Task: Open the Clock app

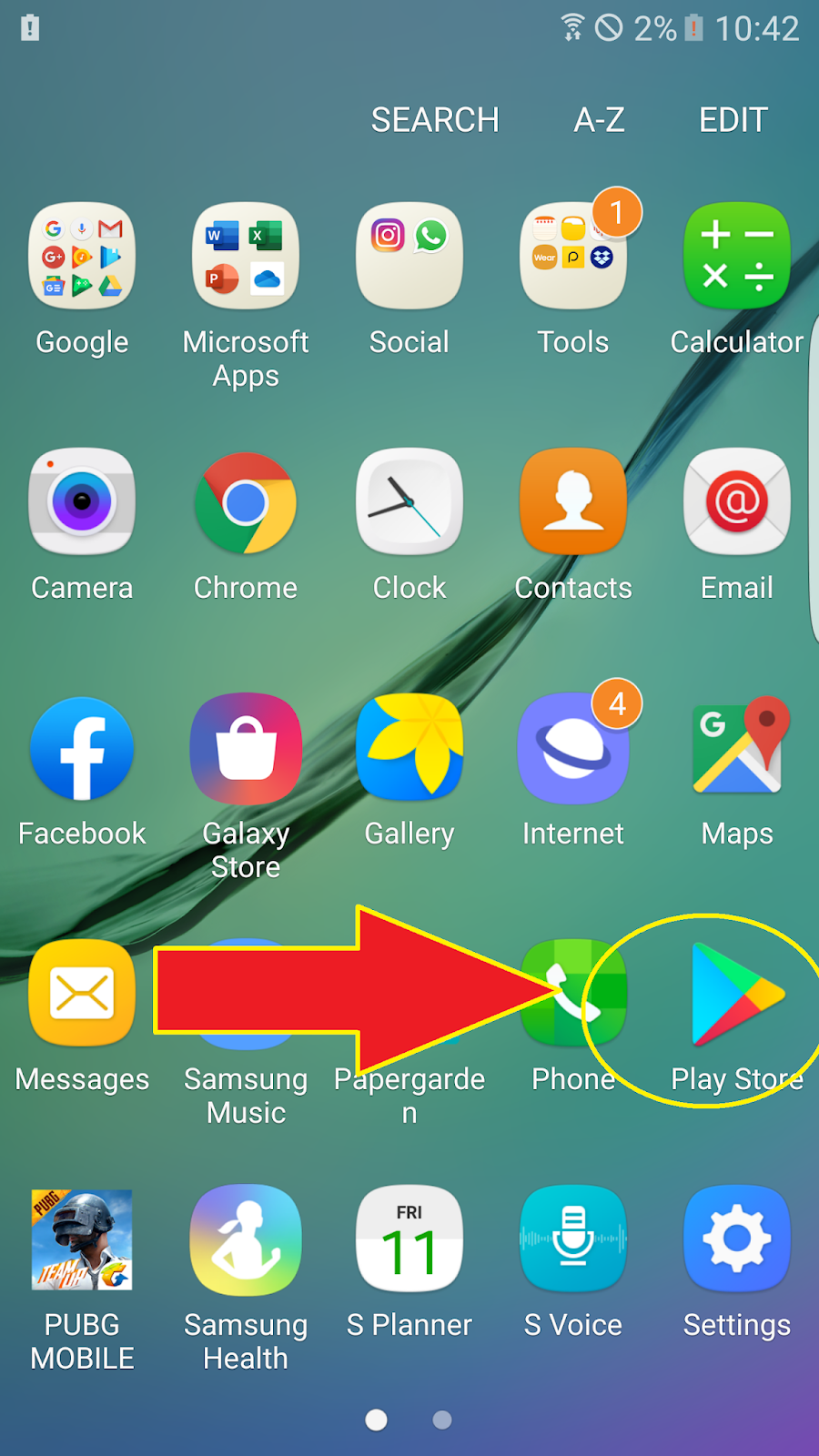Action: [409, 502]
